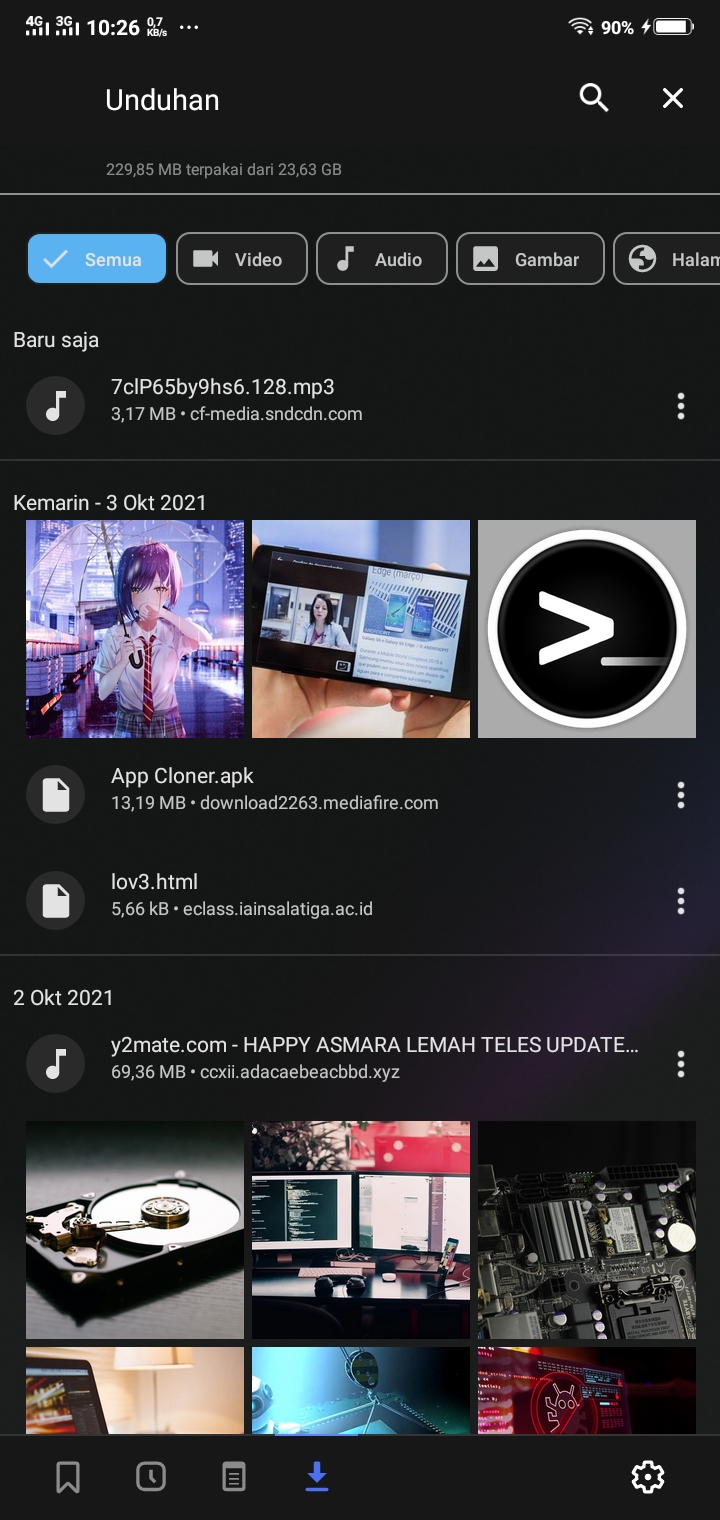Filter downloads by Gambar
The height and width of the screenshot is (1520, 720).
click(530, 259)
